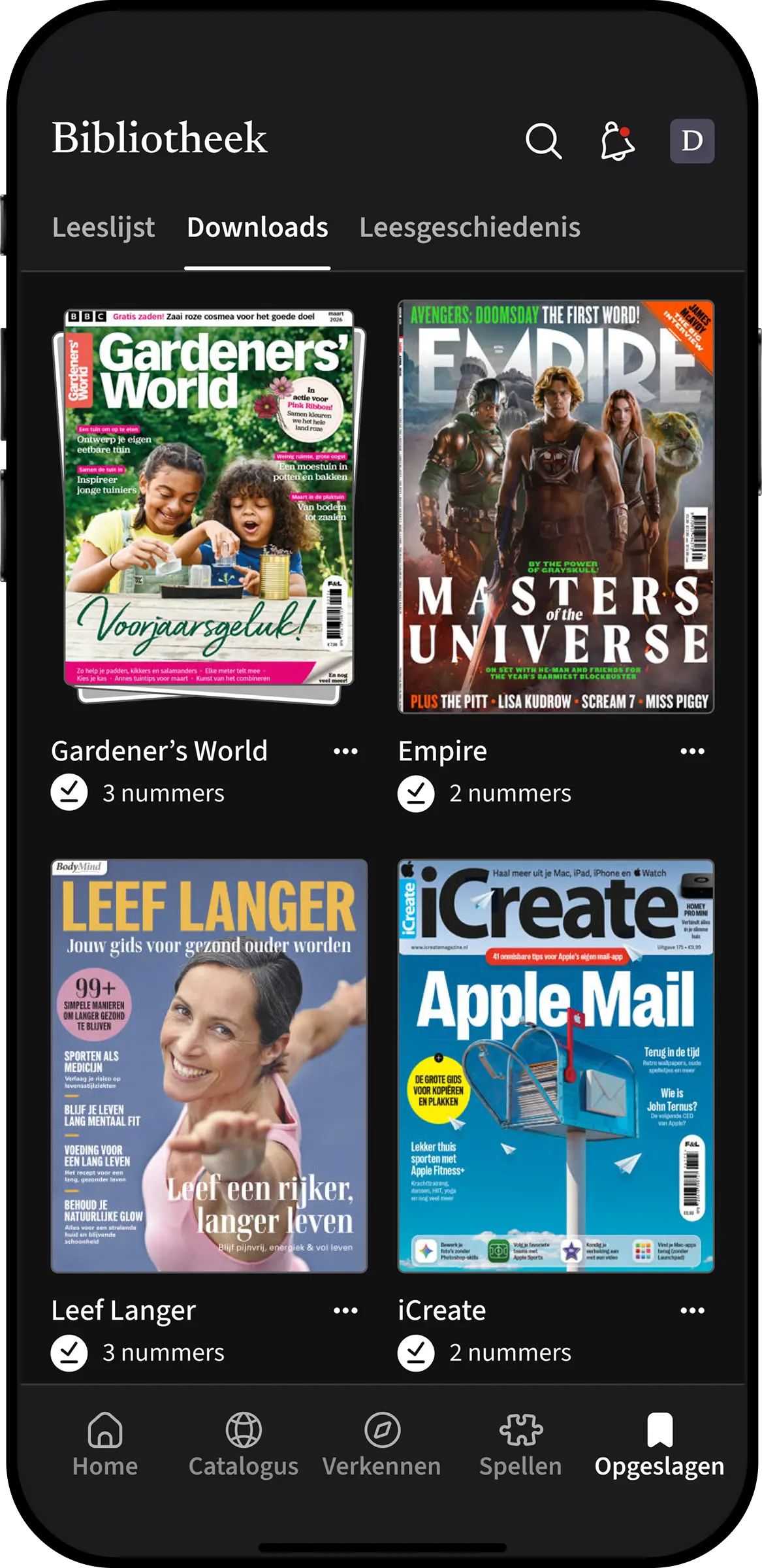The width and height of the screenshot is (762, 1568).
Task: Switch to the Leeslijst tab
Action: tap(103, 227)
